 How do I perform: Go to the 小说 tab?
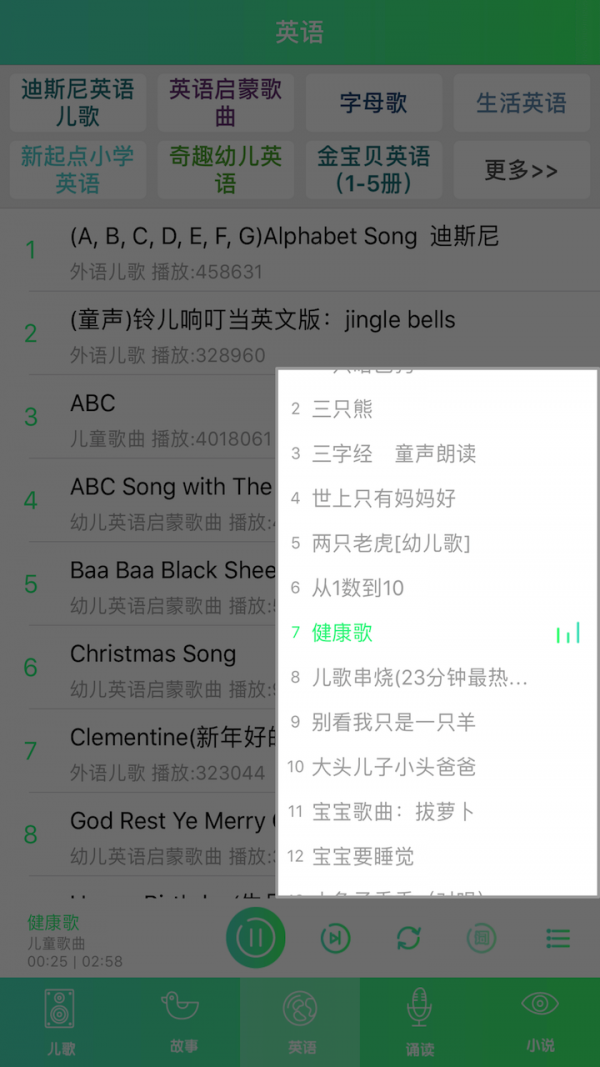[540, 1022]
